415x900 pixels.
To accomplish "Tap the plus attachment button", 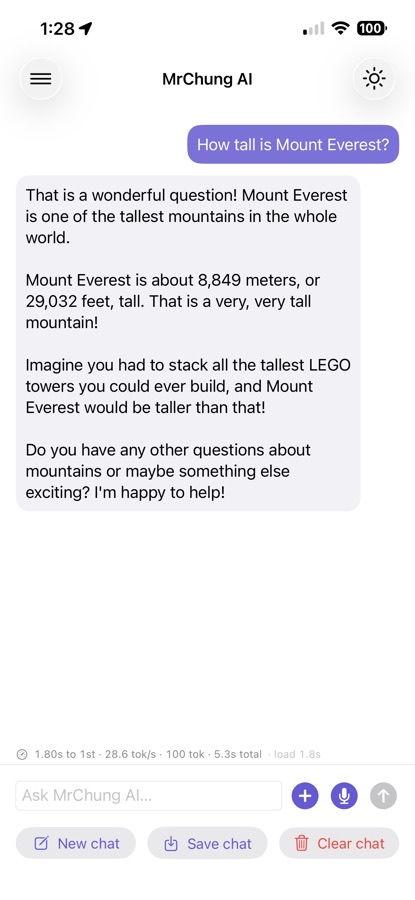I will point(305,796).
